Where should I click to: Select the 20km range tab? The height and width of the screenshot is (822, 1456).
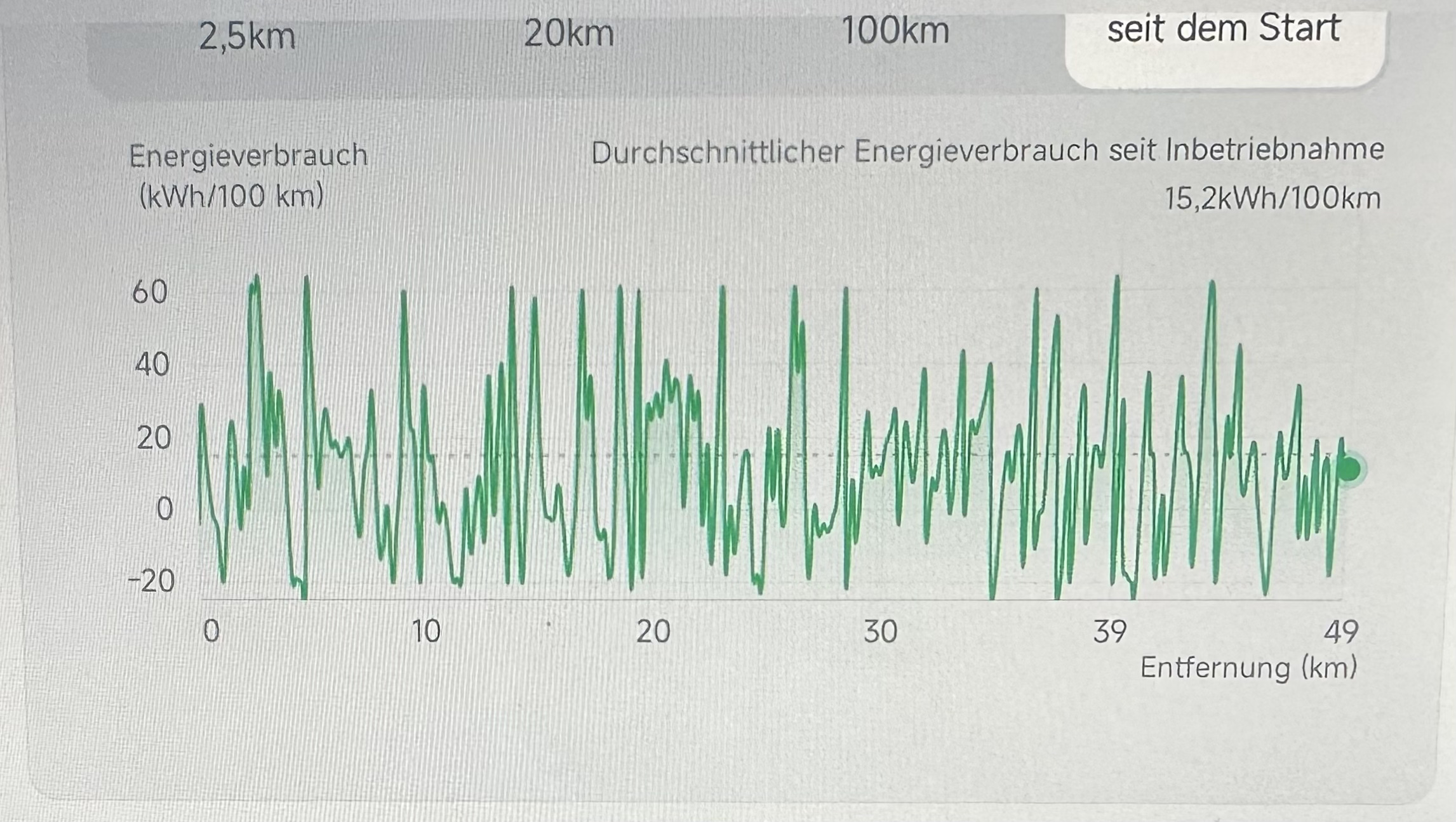(568, 34)
